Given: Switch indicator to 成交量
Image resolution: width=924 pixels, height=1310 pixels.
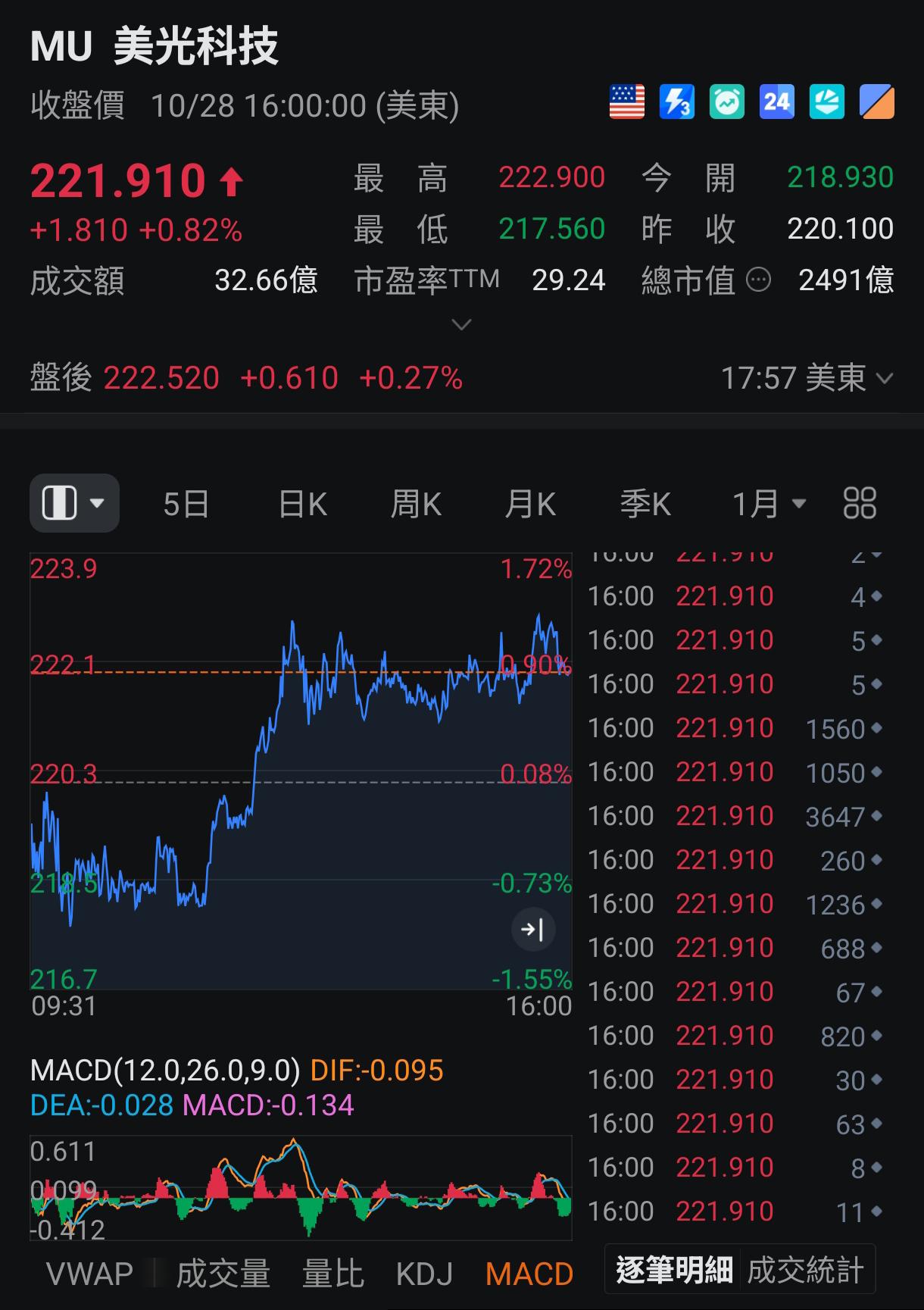Looking at the screenshot, I should tap(223, 1274).
